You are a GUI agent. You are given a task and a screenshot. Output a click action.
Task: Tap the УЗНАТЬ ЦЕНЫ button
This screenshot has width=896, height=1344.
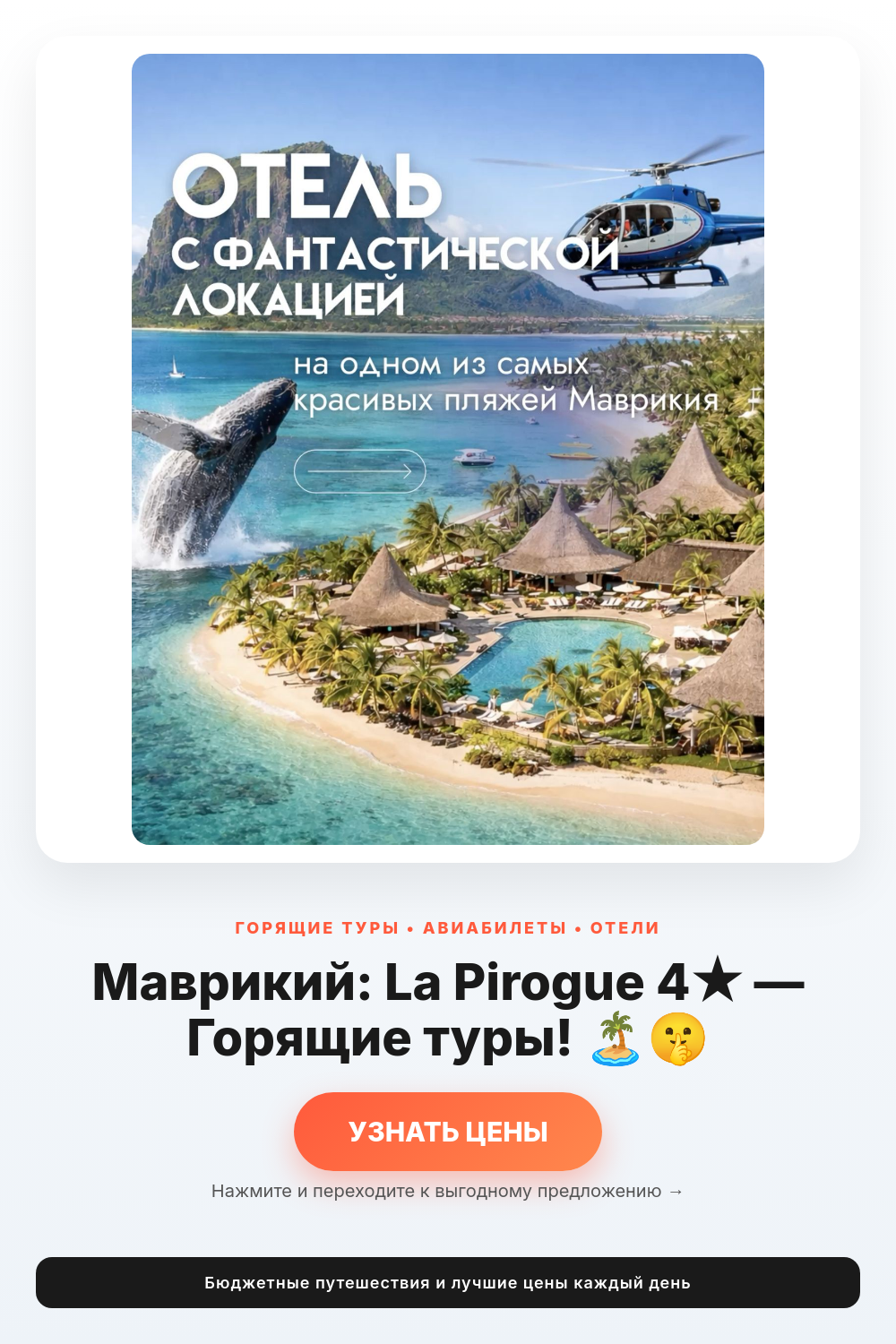[x=448, y=1131]
